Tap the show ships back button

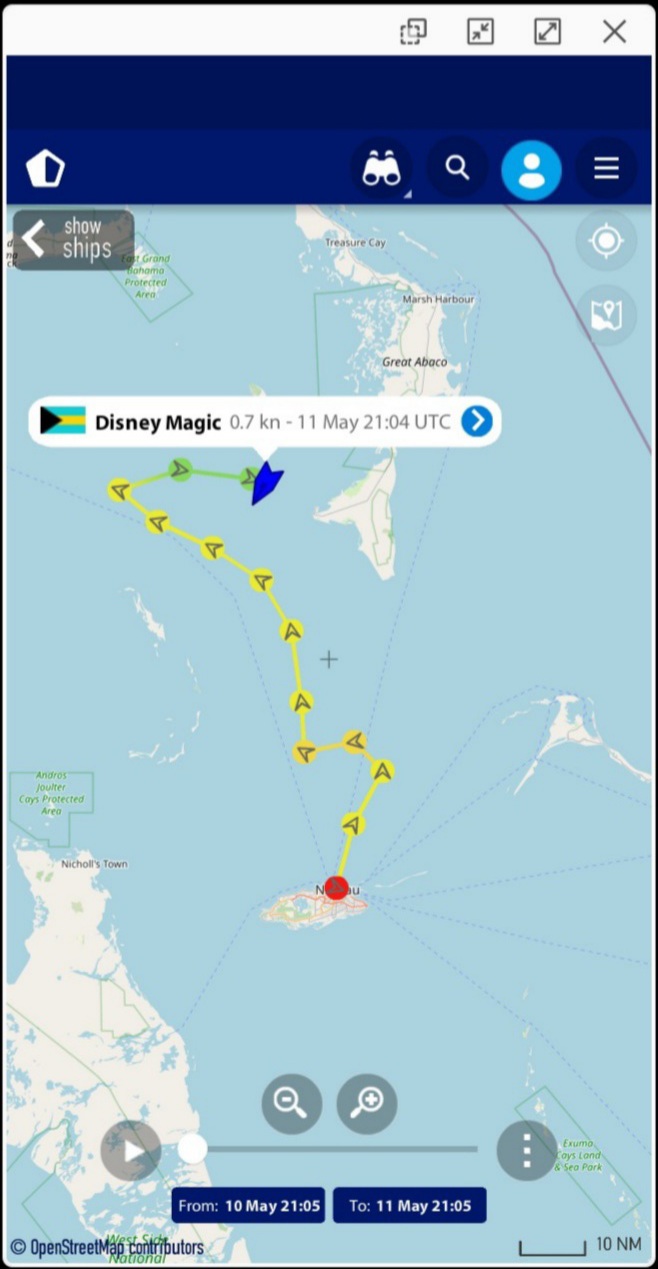pyautogui.click(x=73, y=240)
